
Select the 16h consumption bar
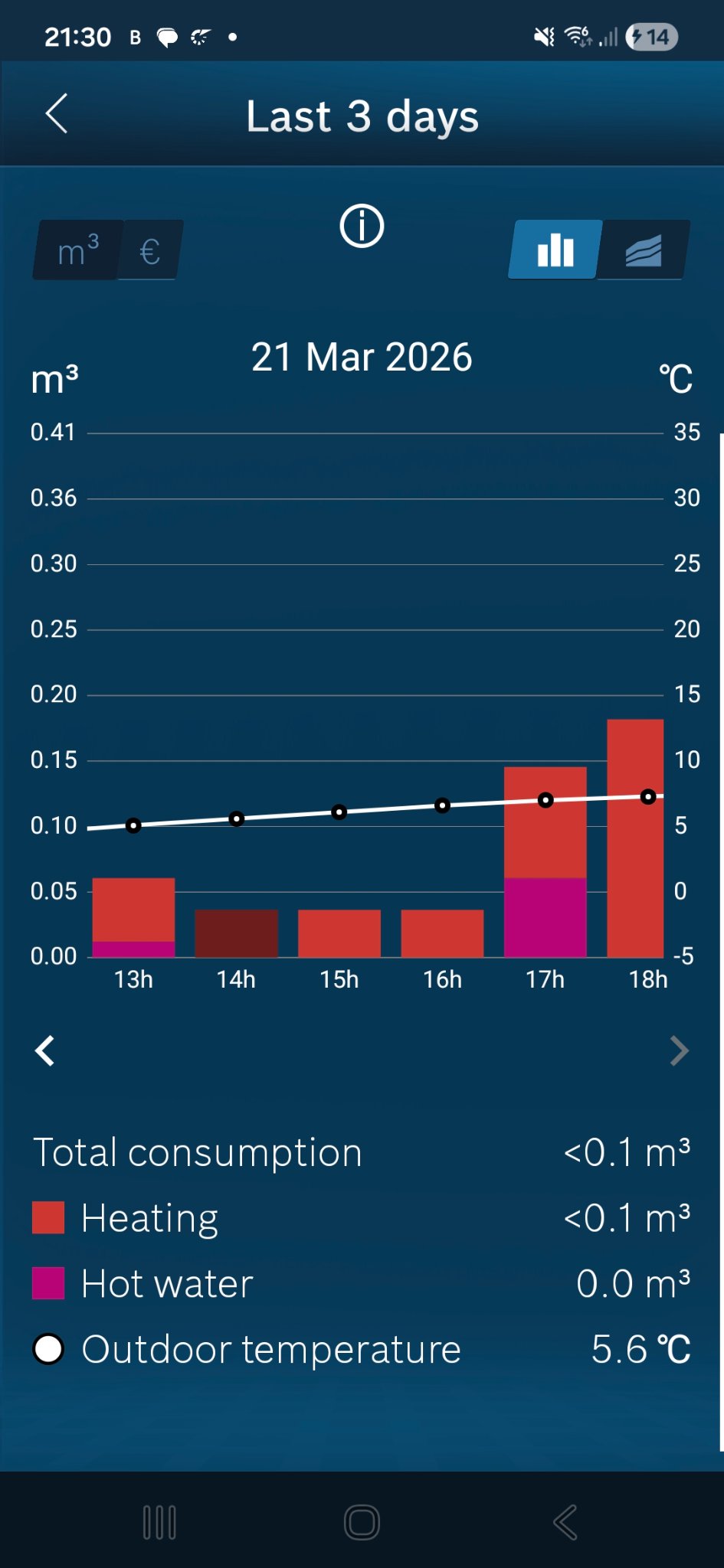pyautogui.click(x=442, y=933)
